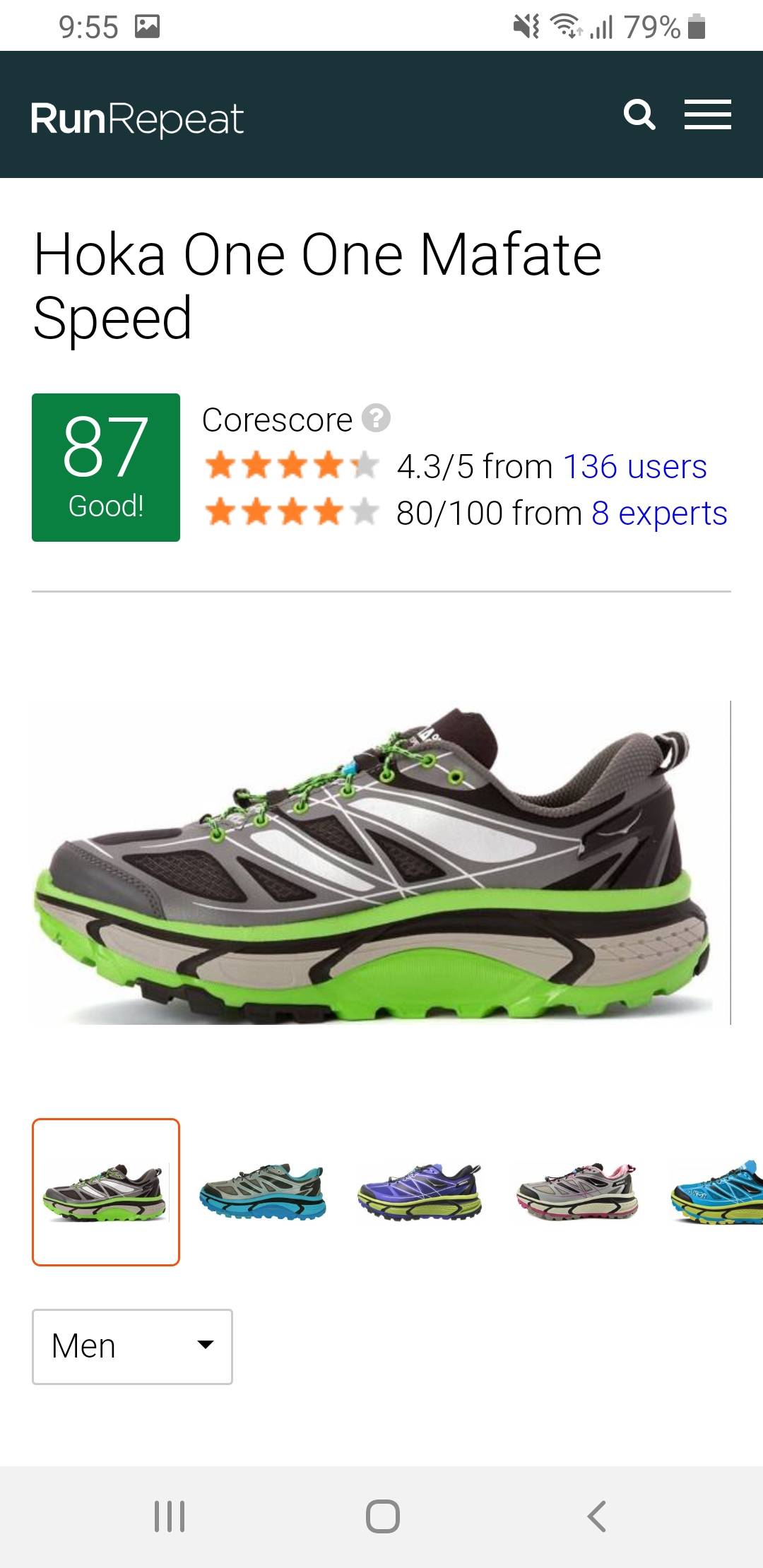View the 8 experts reviews link

[659, 513]
